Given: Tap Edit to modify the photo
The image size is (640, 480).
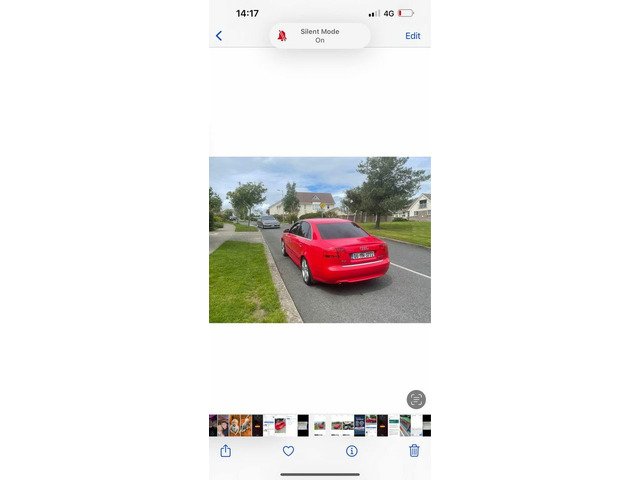Looking at the screenshot, I should [412, 36].
